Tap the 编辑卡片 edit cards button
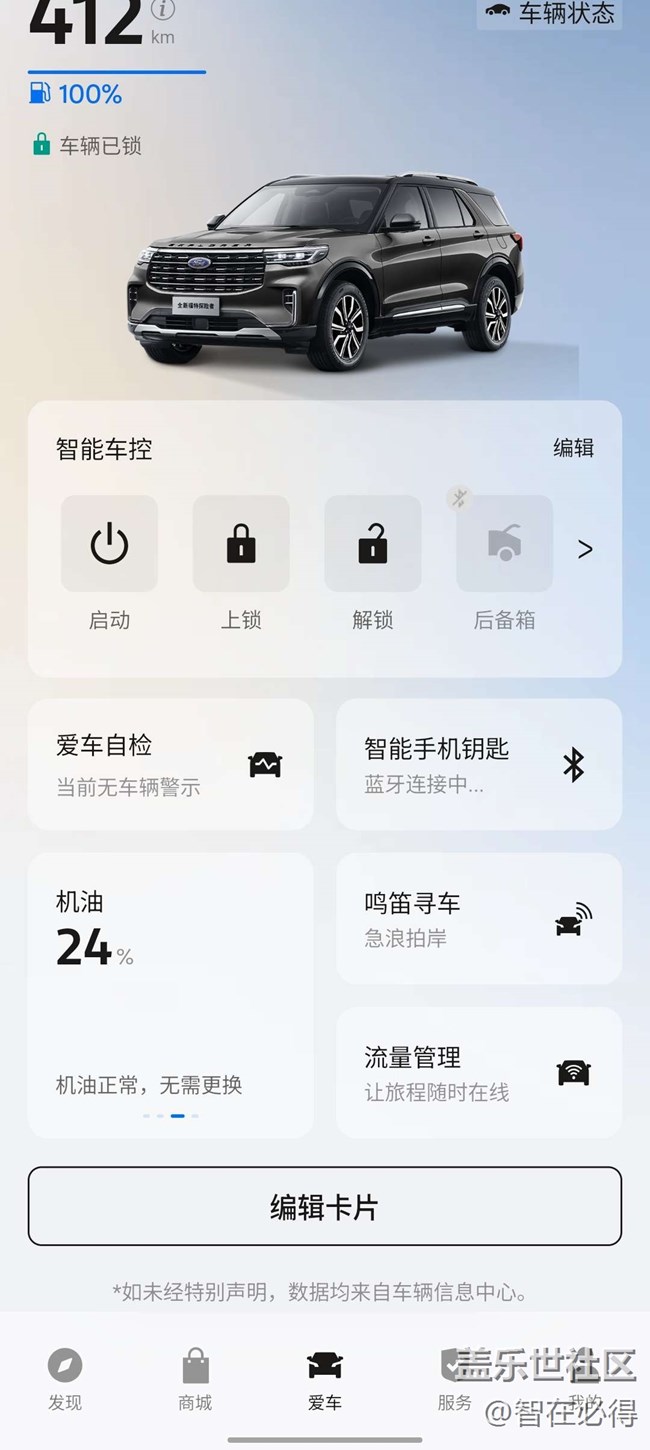The image size is (650, 1450). pos(324,1206)
